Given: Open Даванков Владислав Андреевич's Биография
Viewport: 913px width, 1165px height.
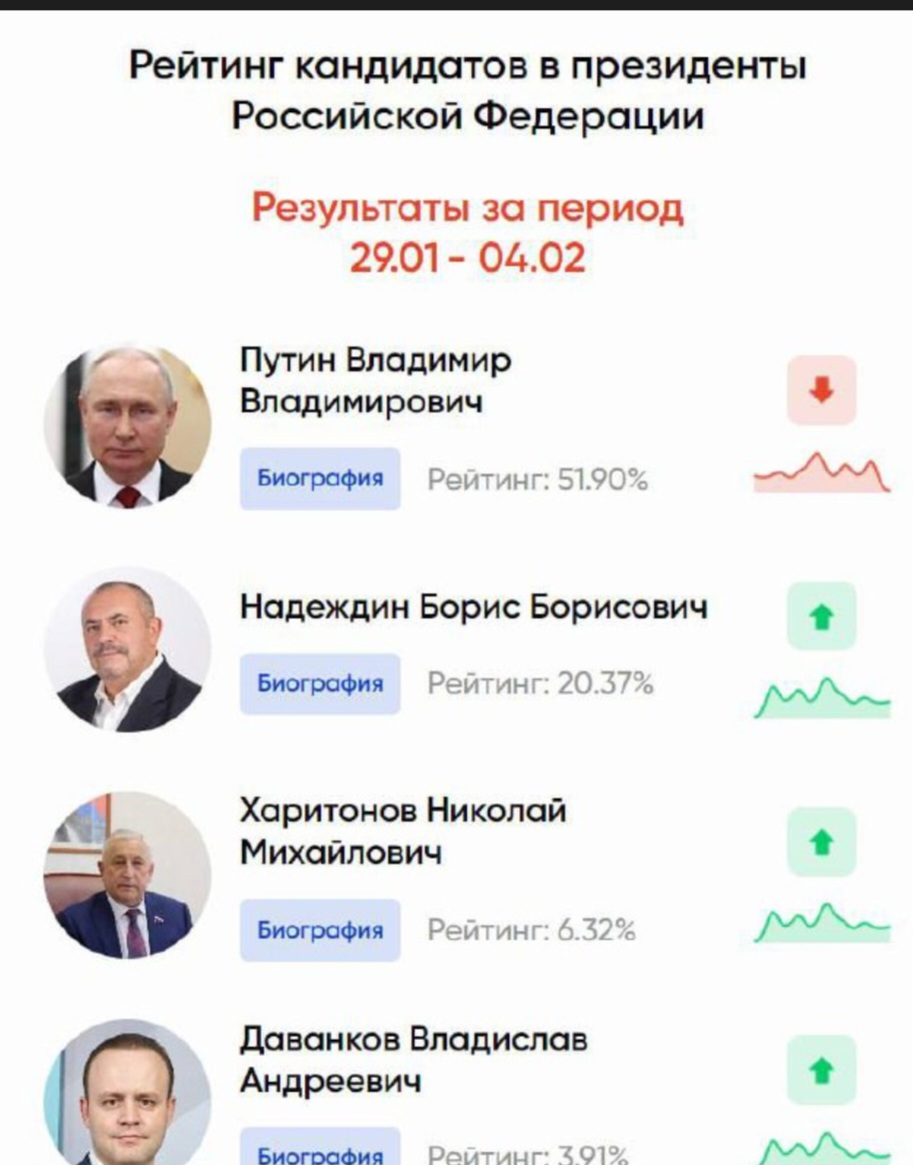Looking at the screenshot, I should 320,1152.
